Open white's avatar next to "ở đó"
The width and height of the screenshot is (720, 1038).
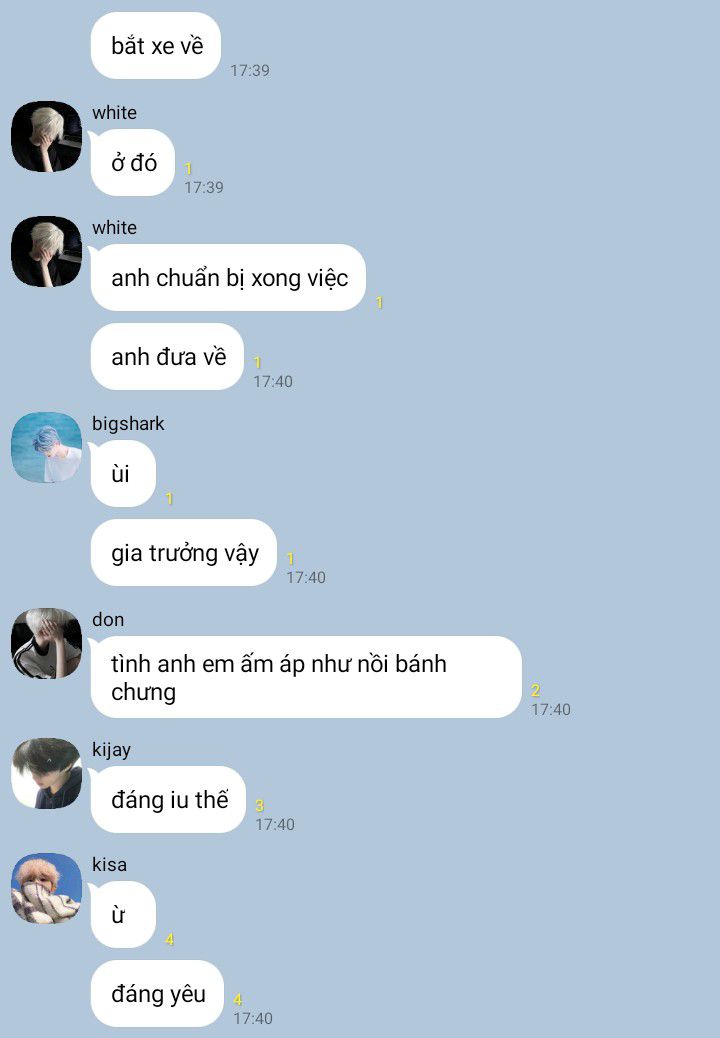pos(46,136)
